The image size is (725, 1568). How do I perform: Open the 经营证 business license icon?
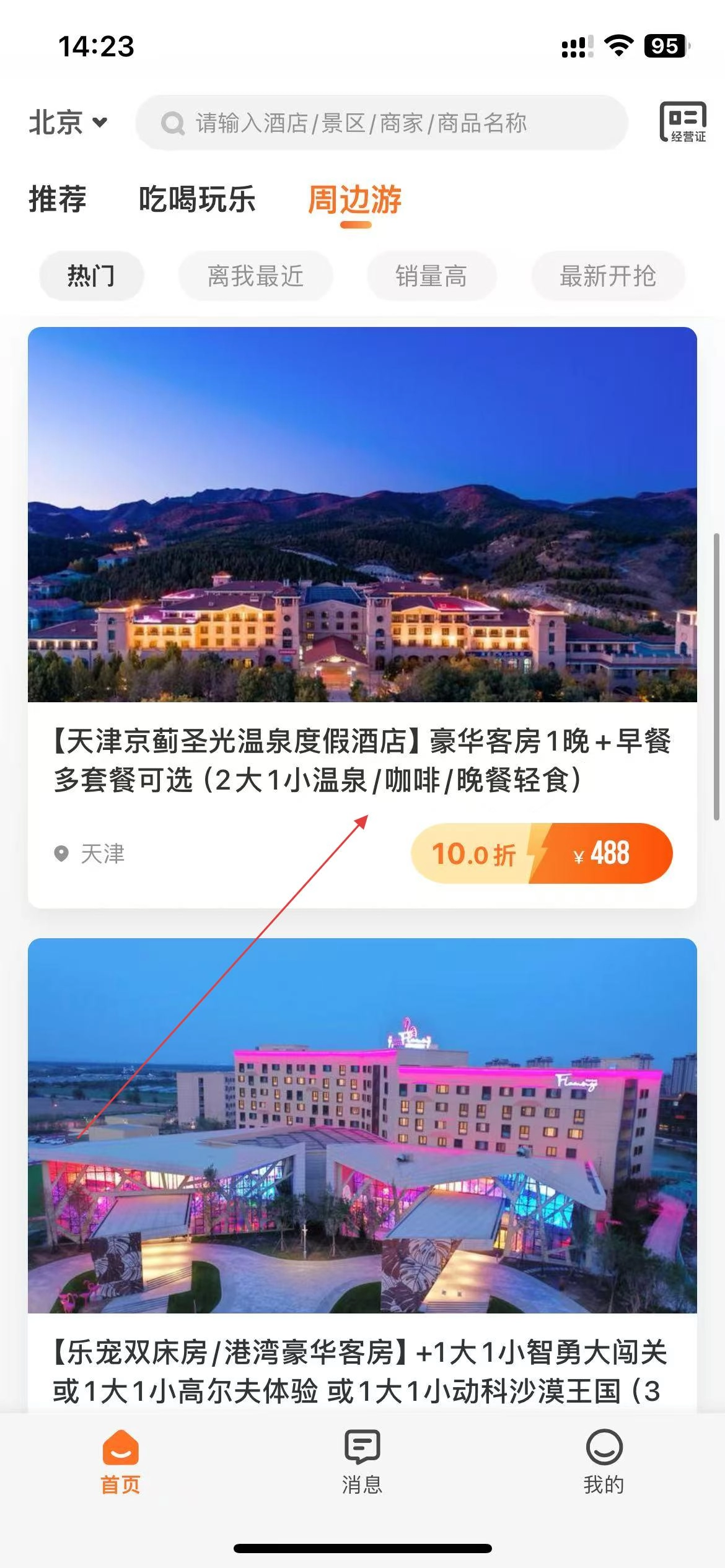pyautogui.click(x=683, y=122)
